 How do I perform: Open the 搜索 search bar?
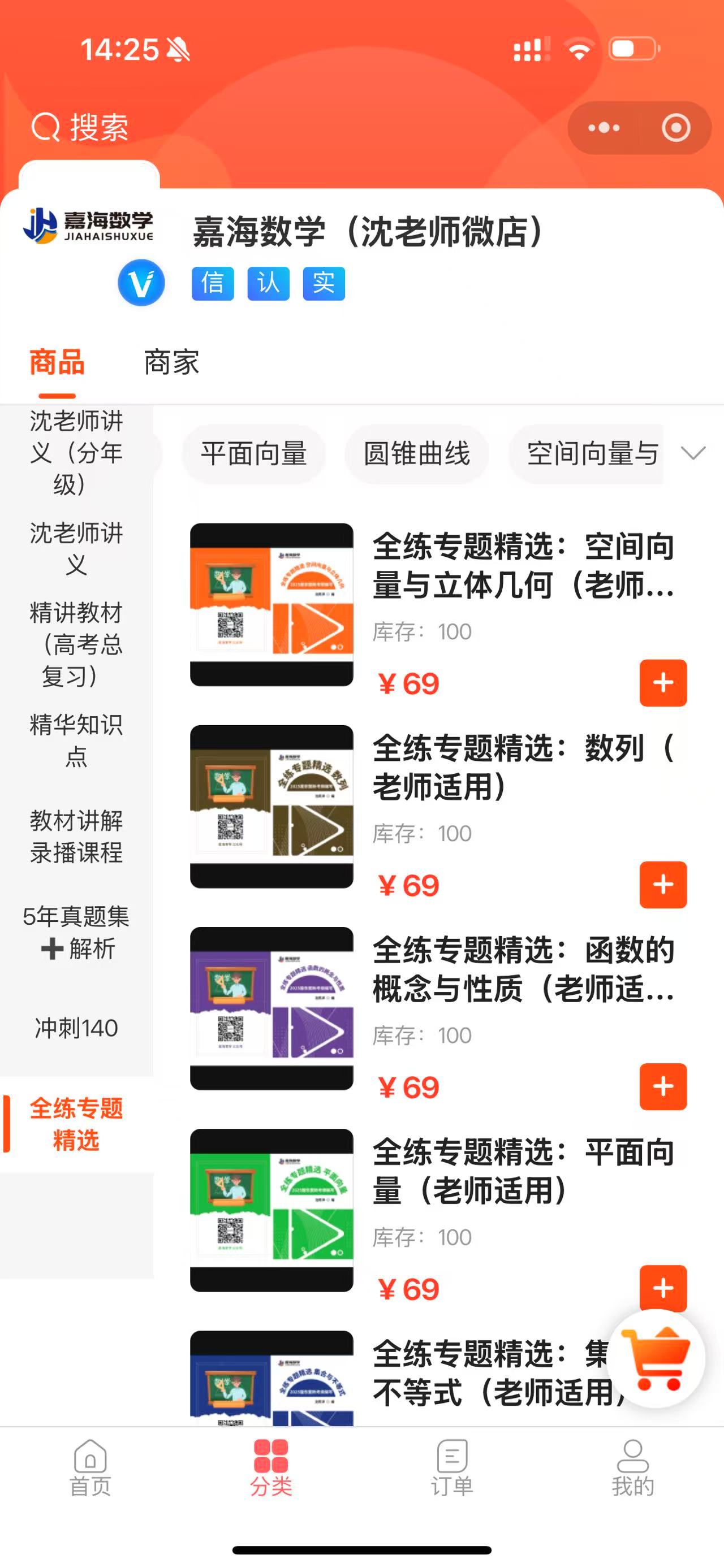(80, 127)
